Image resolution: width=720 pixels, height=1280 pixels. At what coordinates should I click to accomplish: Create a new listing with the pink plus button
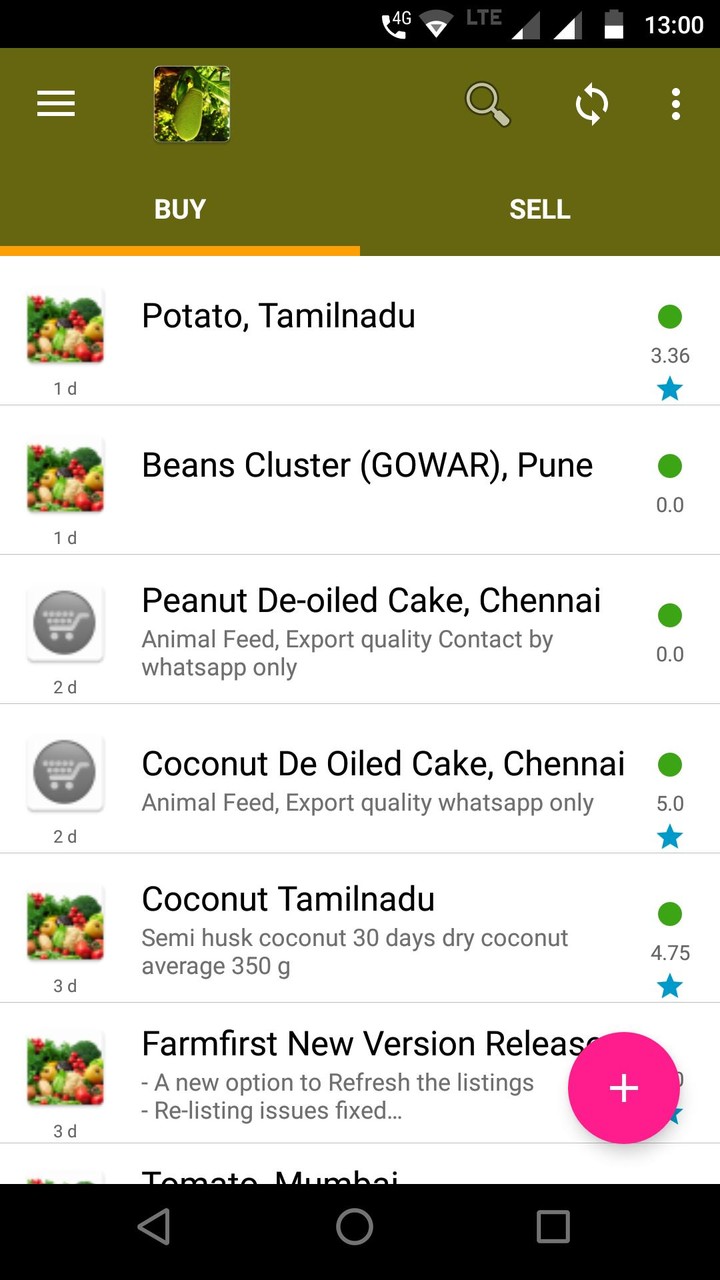tap(623, 1088)
